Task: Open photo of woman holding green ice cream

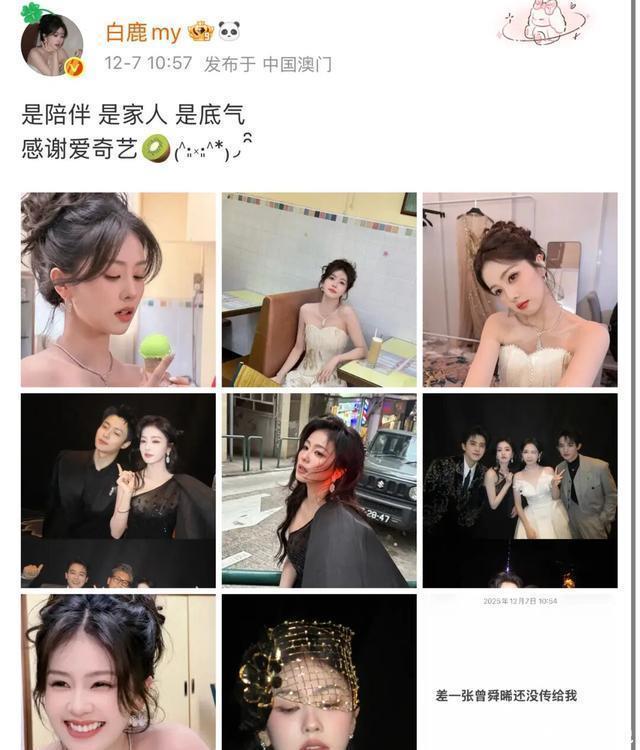Action: (x=118, y=290)
